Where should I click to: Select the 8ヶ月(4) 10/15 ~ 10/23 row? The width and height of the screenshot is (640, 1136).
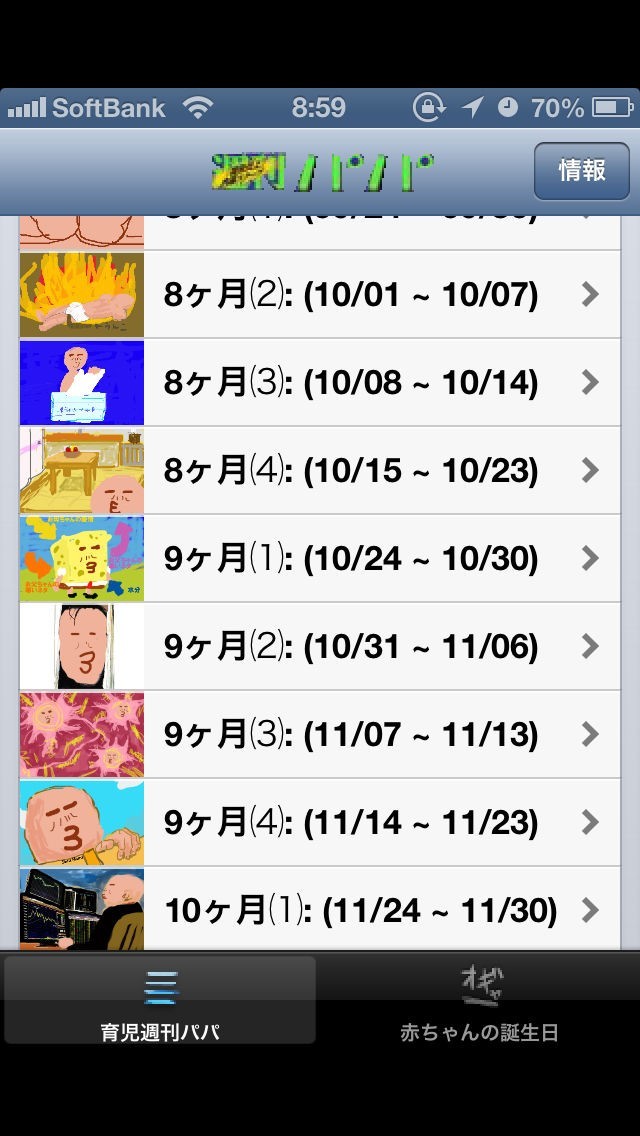click(x=350, y=470)
